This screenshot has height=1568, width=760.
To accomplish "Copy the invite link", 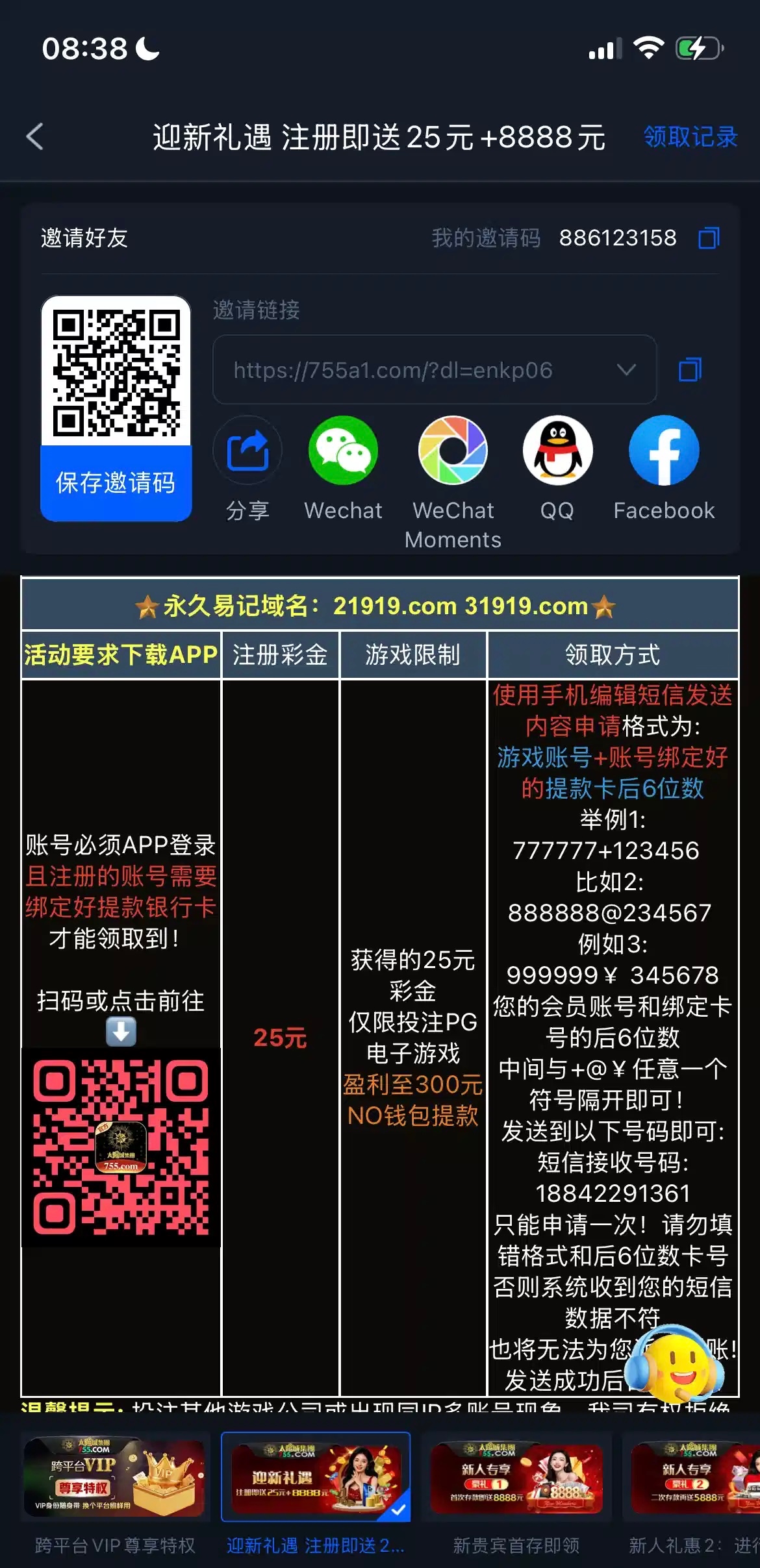I will coord(690,370).
